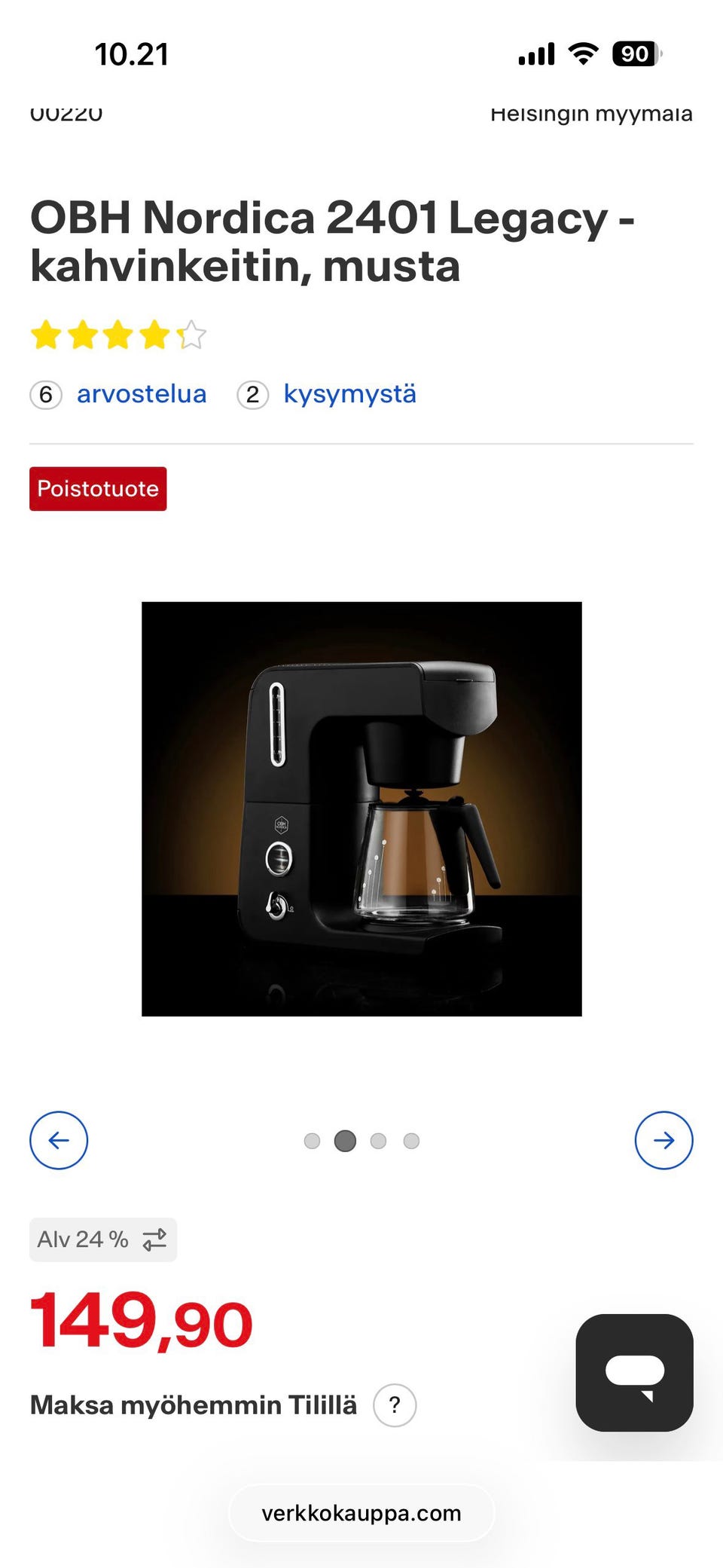Tap the verkkokauppa.com address bar
The height and width of the screenshot is (1568, 723).
pos(361,1513)
